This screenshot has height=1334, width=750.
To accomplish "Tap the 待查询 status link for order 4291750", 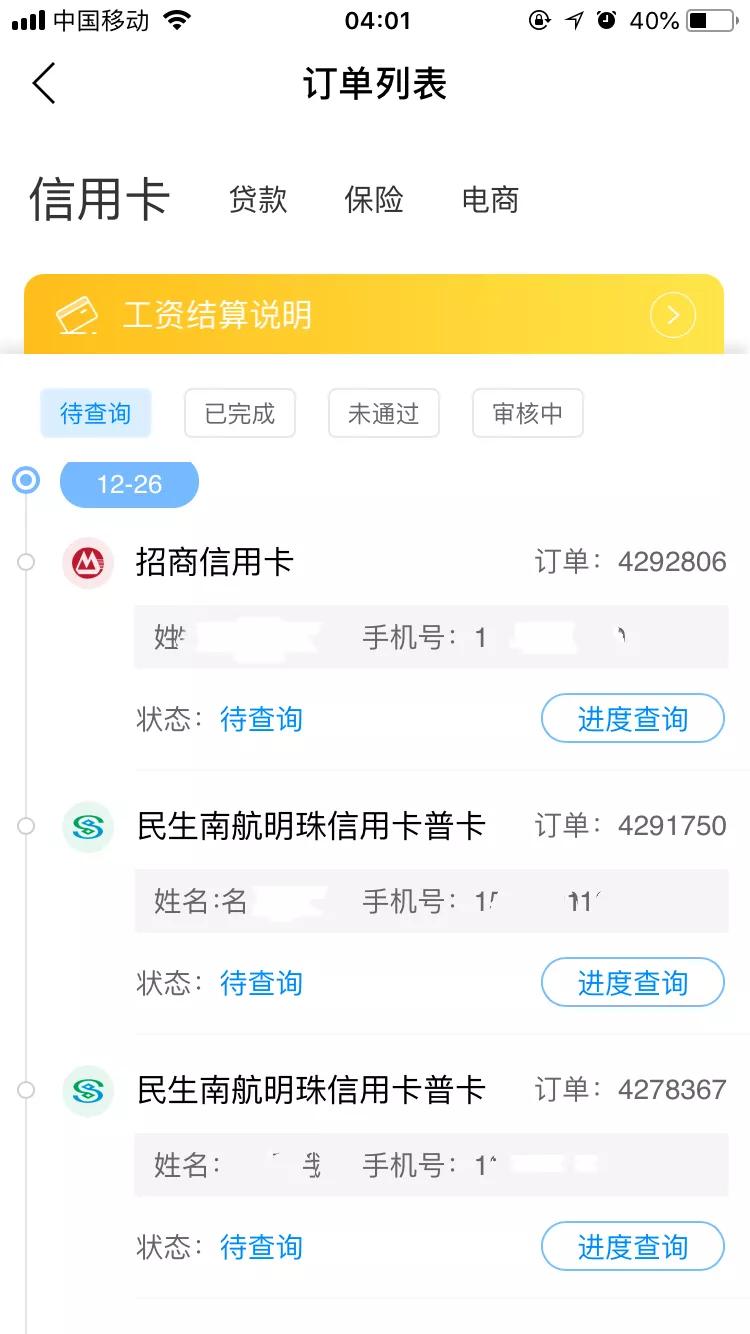I will [x=260, y=982].
